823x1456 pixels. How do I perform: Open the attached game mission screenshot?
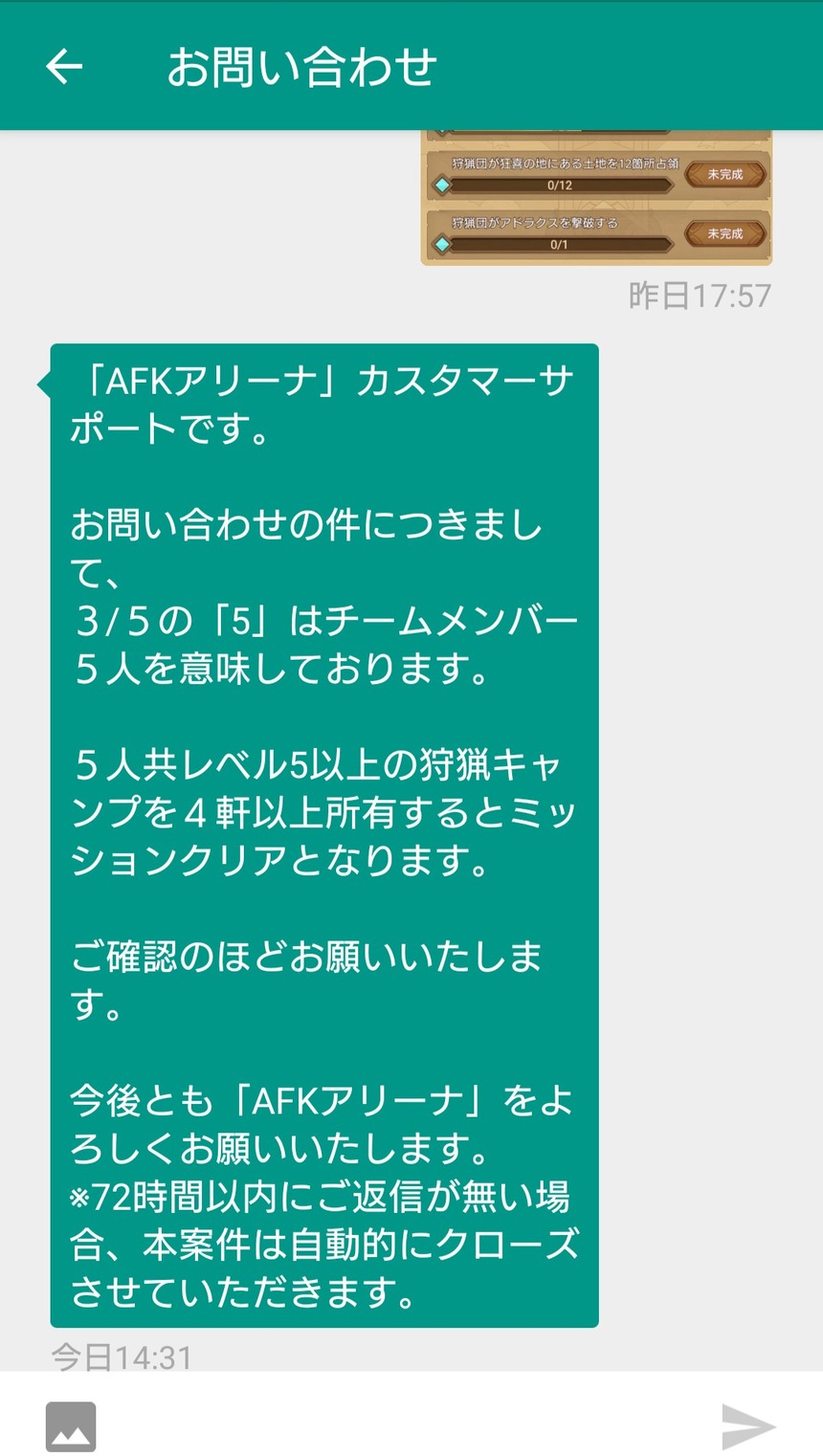[593, 196]
